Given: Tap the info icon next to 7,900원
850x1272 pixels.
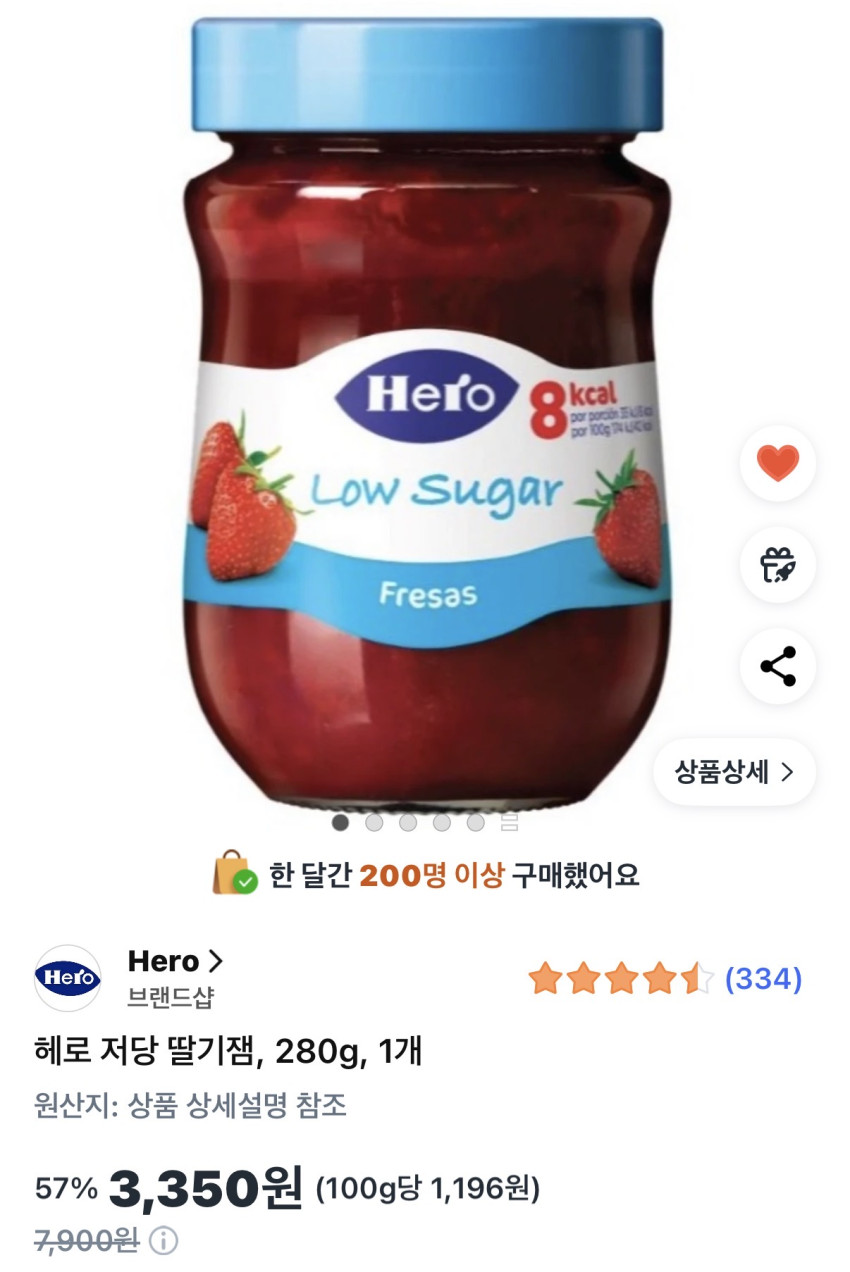Looking at the screenshot, I should 163,1241.
